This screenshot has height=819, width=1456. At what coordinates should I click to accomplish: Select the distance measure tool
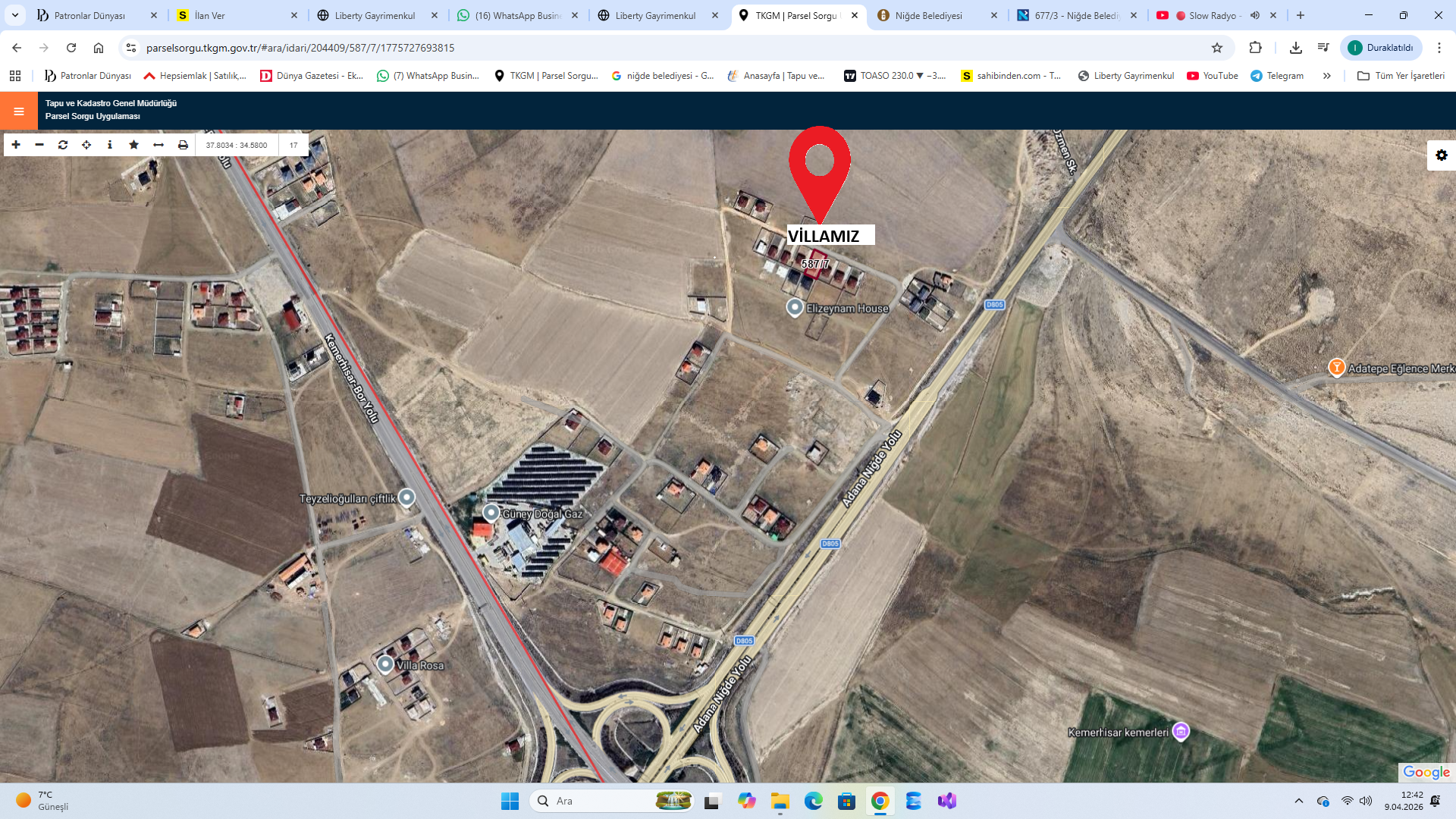[x=158, y=145]
